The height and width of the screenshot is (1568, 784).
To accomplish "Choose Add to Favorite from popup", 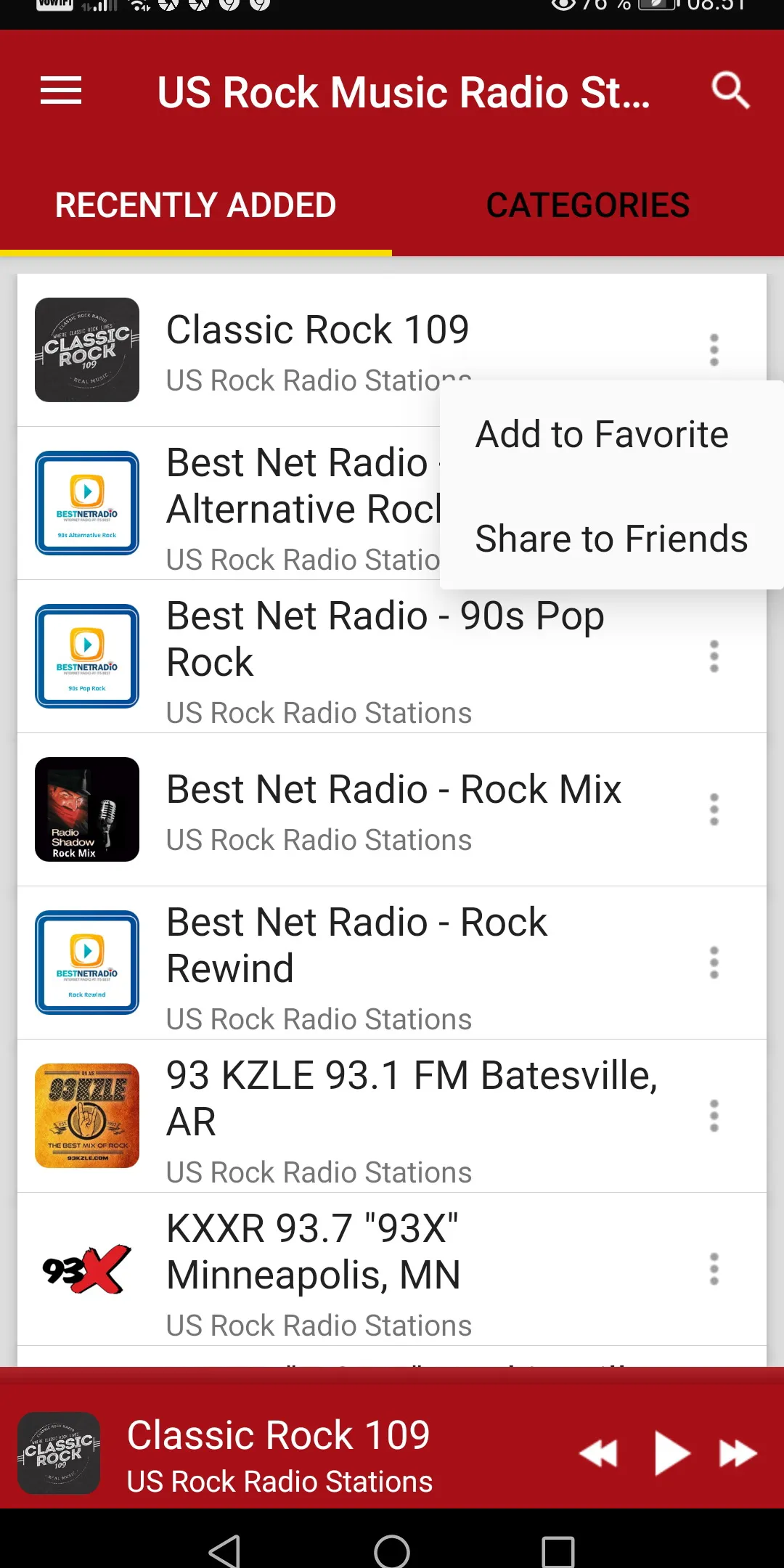I will click(x=602, y=435).
